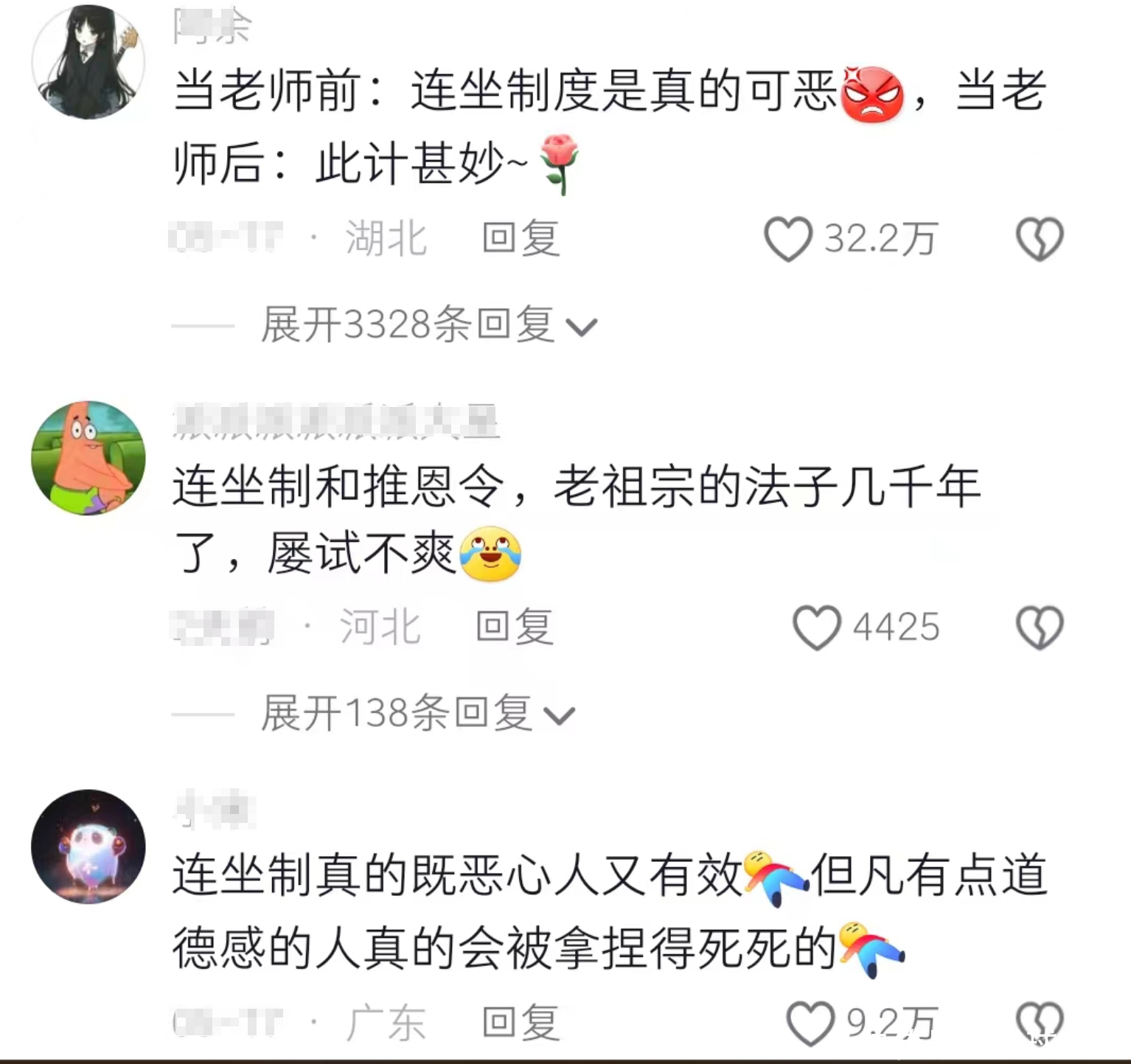Open the glowing panda avatar's profile
1131x1064 pixels.
88,846
